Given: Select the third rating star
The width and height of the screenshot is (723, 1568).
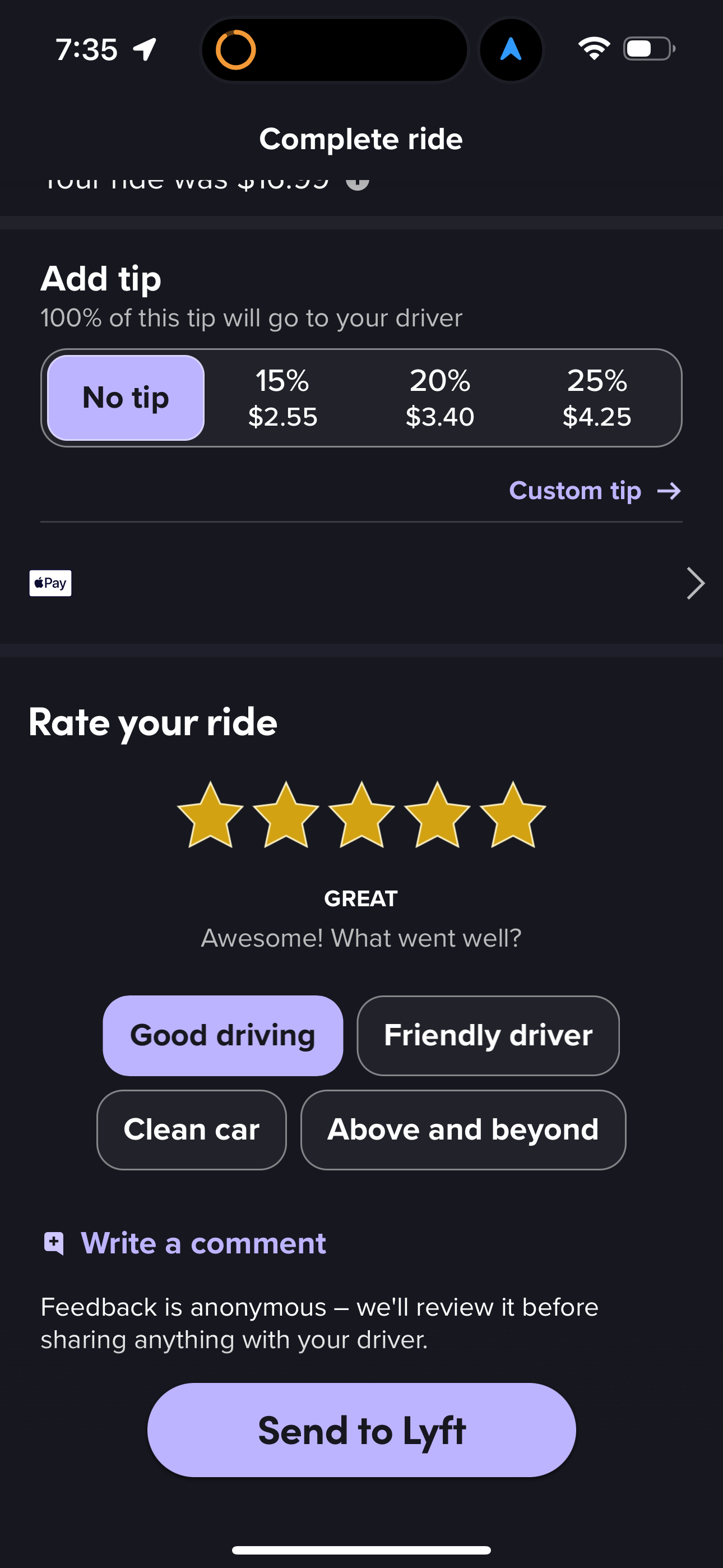Looking at the screenshot, I should (361, 815).
